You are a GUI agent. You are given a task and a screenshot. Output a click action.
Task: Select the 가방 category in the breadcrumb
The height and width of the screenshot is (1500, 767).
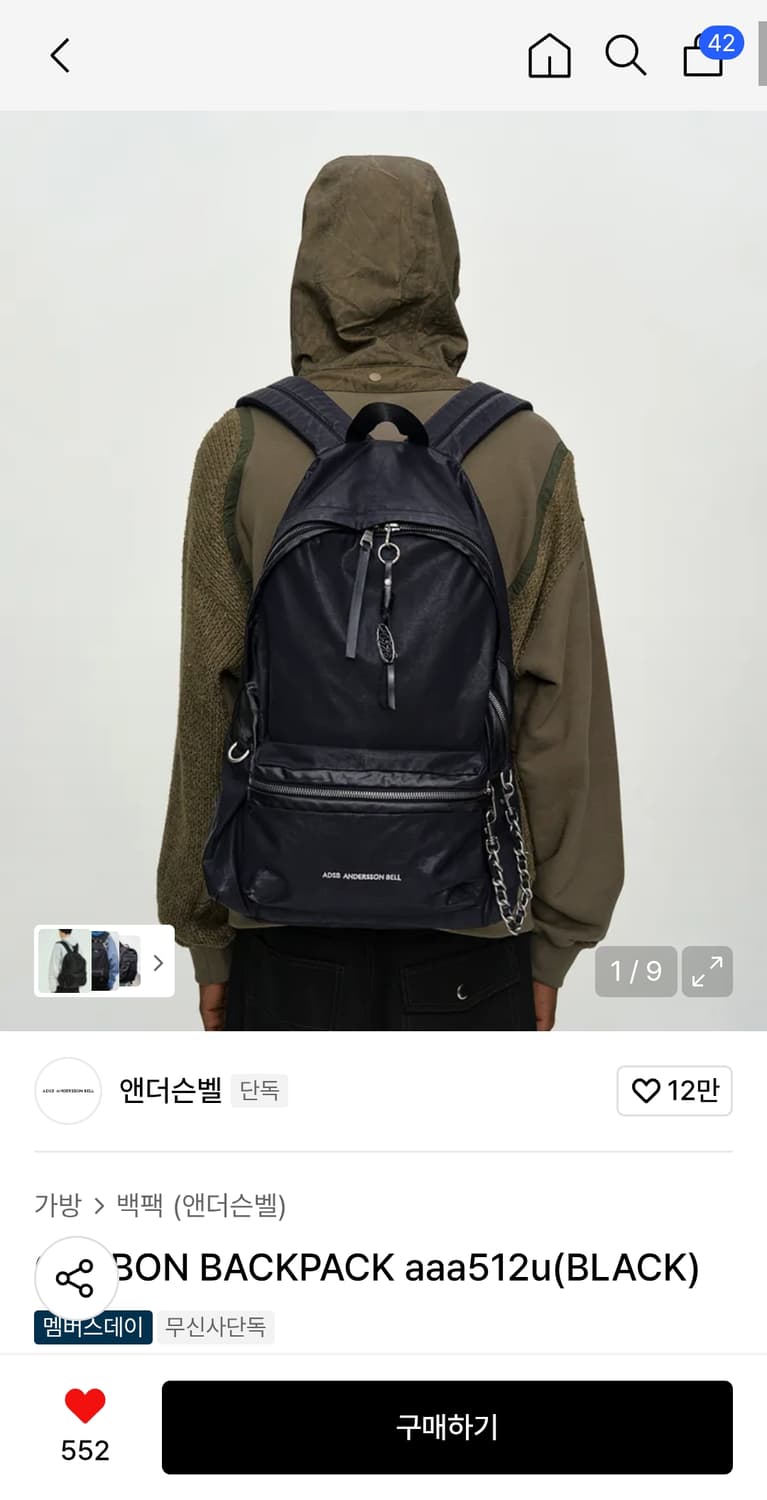pyautogui.click(x=58, y=1207)
